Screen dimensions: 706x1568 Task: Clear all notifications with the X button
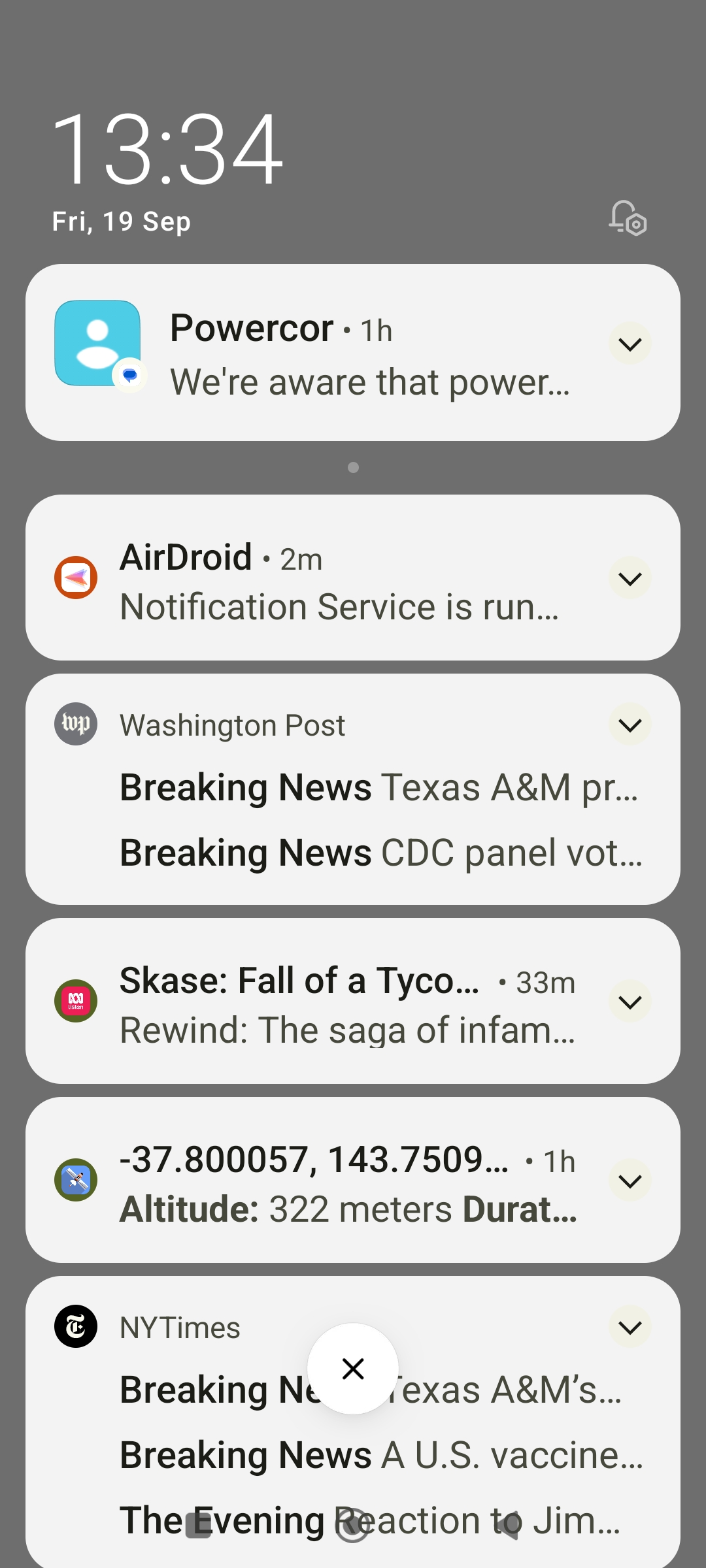353,1369
